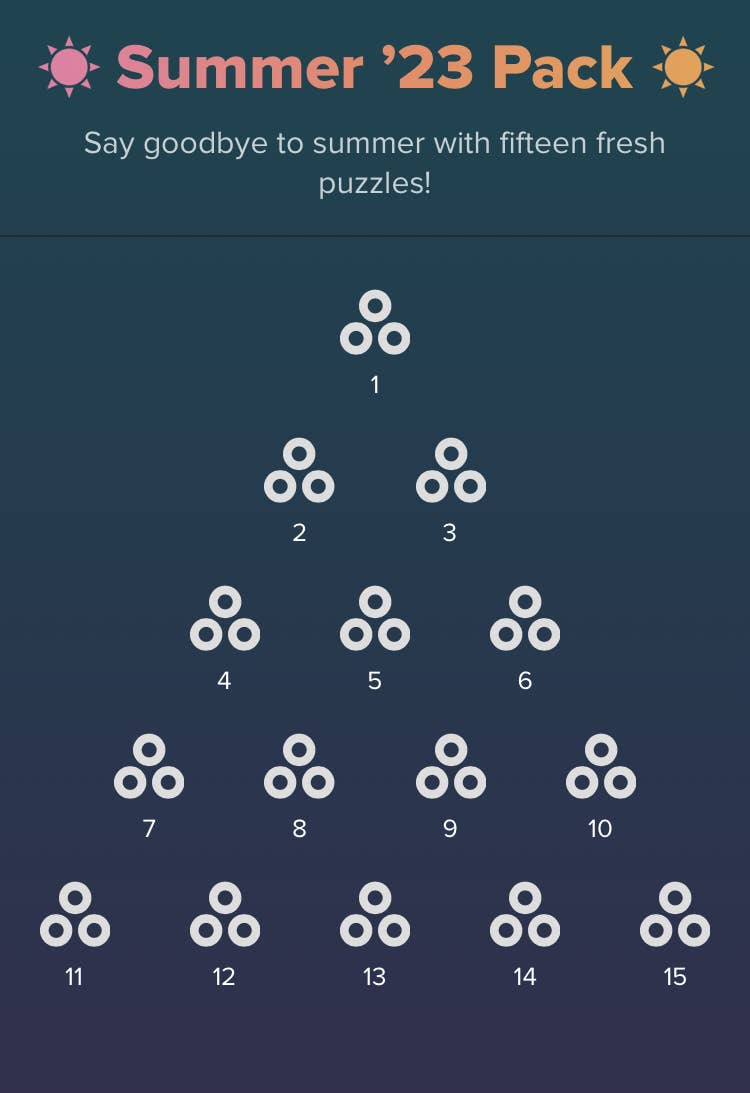Open puzzle 15 in the bottom-right corner
This screenshot has width=750, height=1093.
(x=675, y=914)
